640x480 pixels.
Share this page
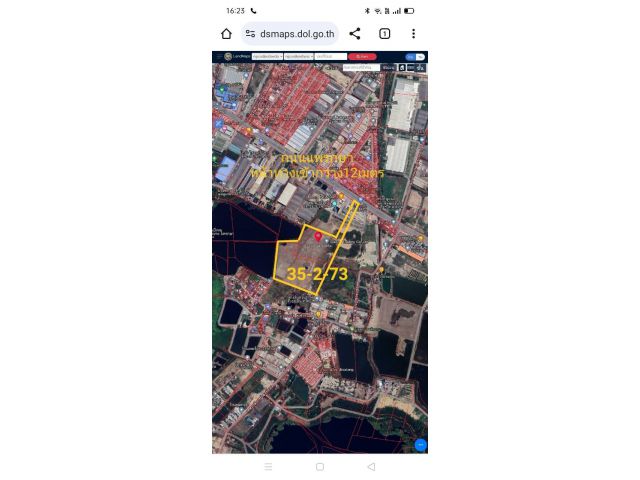point(355,33)
